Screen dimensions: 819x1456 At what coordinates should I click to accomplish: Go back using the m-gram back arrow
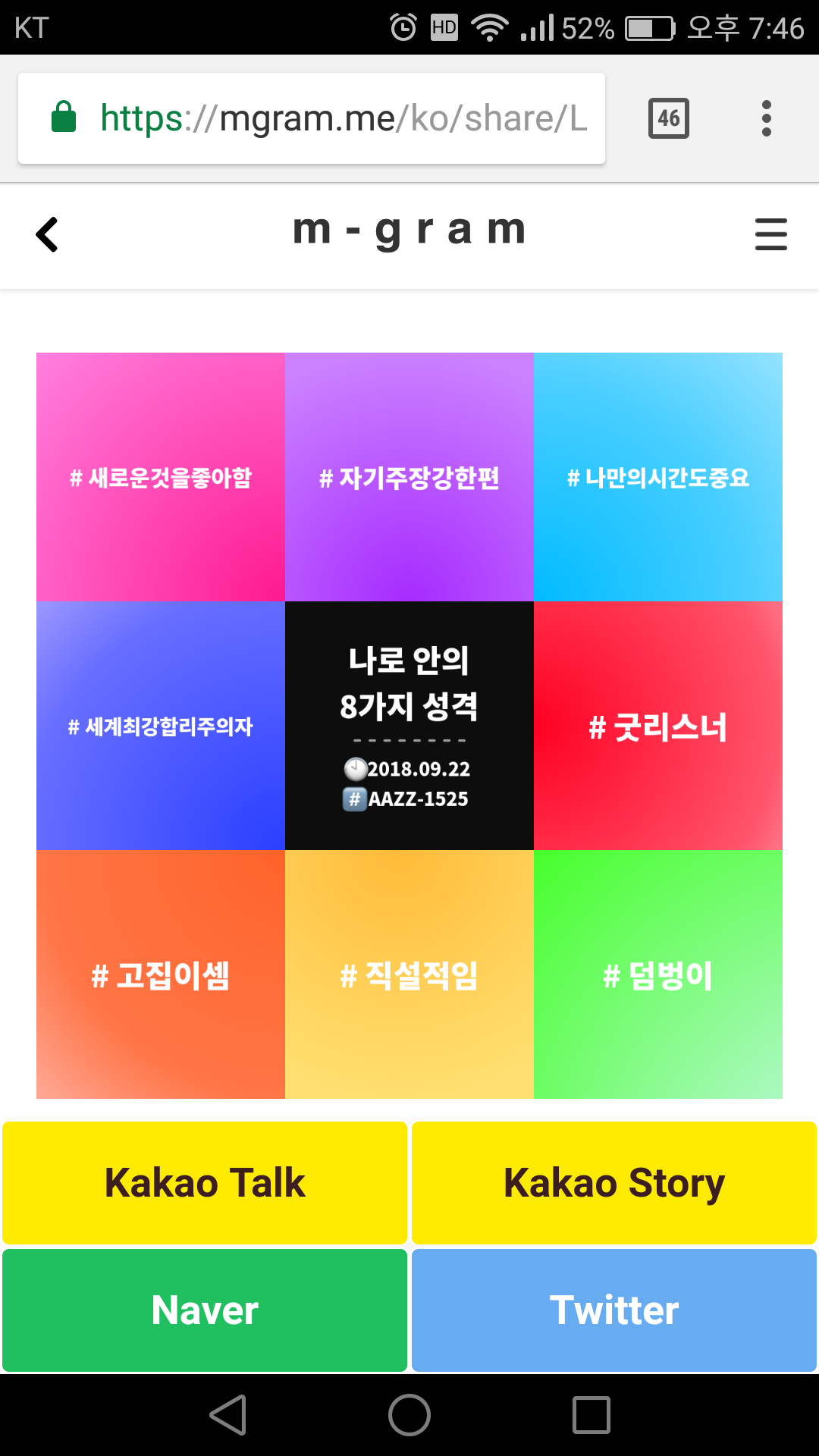point(47,234)
